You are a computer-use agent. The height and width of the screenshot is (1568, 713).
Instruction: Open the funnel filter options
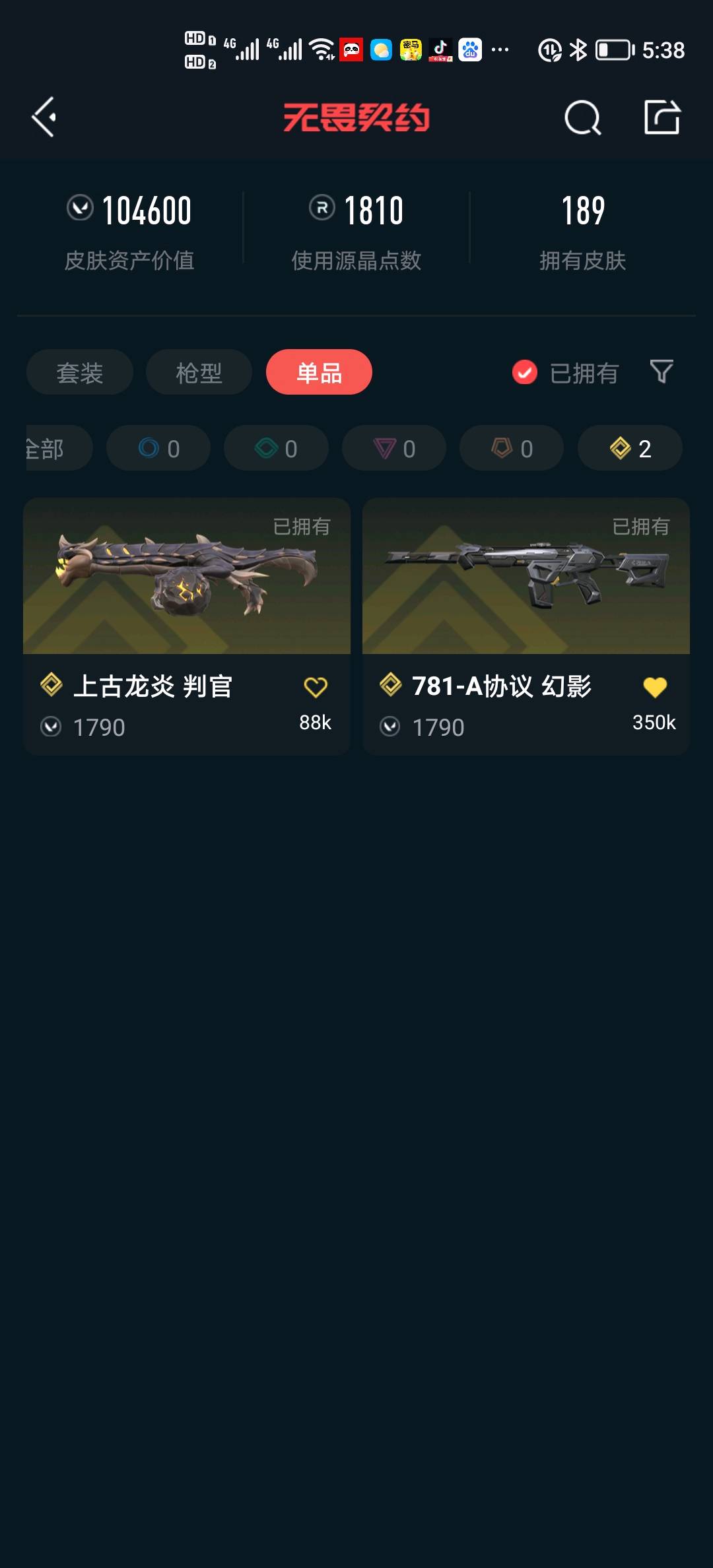tap(662, 372)
